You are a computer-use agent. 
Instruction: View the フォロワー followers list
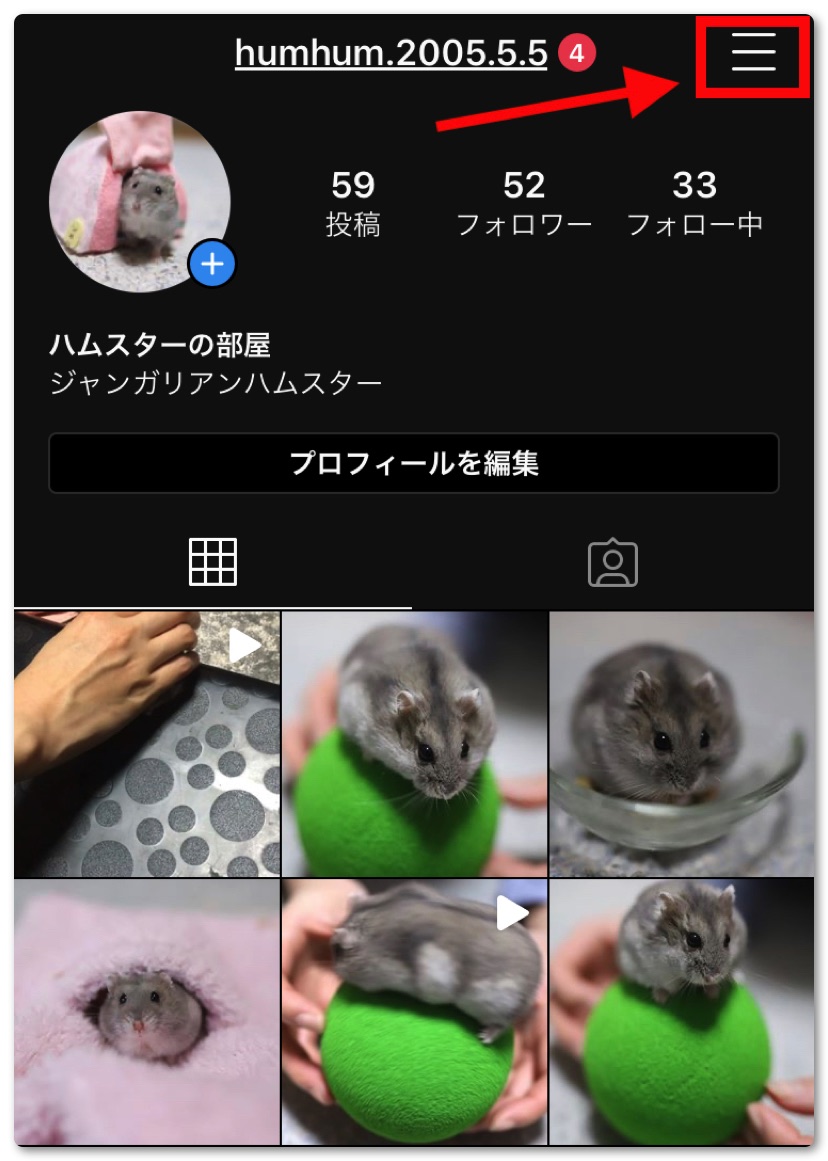coord(524,203)
